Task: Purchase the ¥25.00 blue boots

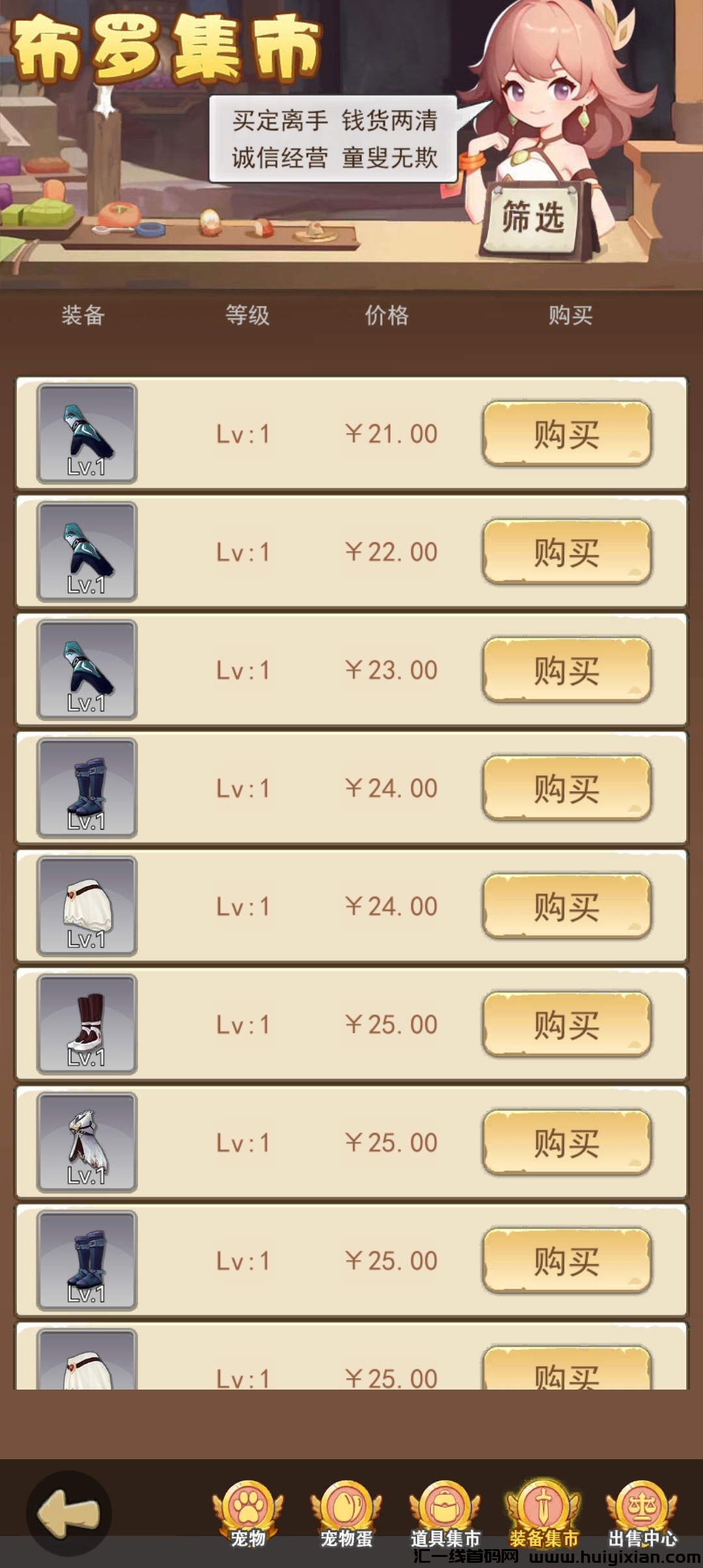Action: (566, 1261)
